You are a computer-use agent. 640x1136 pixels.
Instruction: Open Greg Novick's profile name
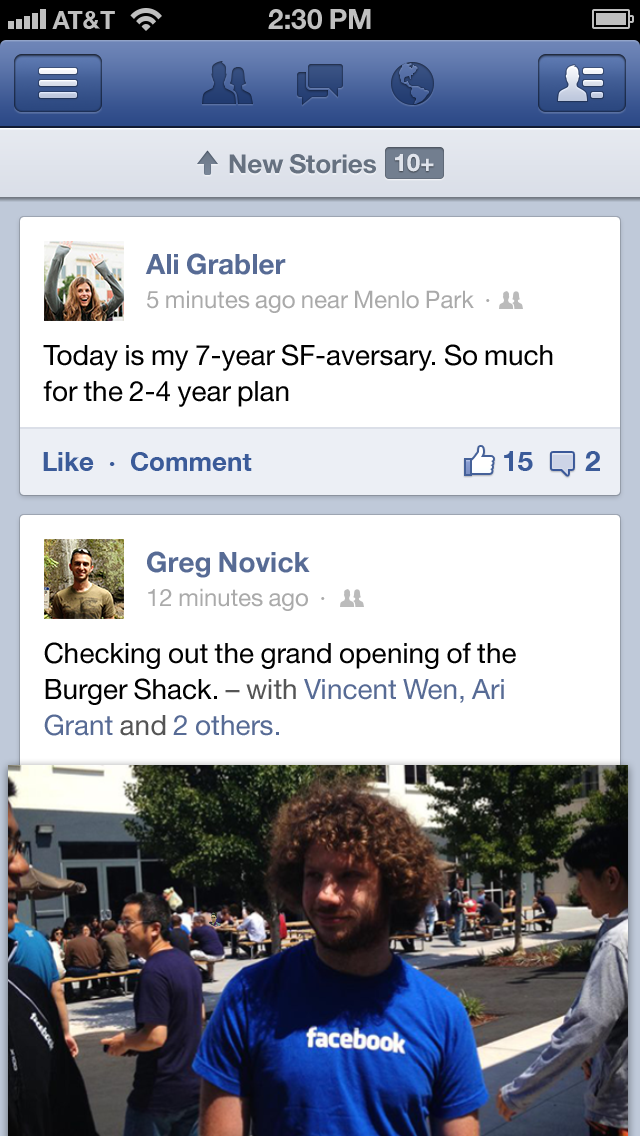coord(228,563)
